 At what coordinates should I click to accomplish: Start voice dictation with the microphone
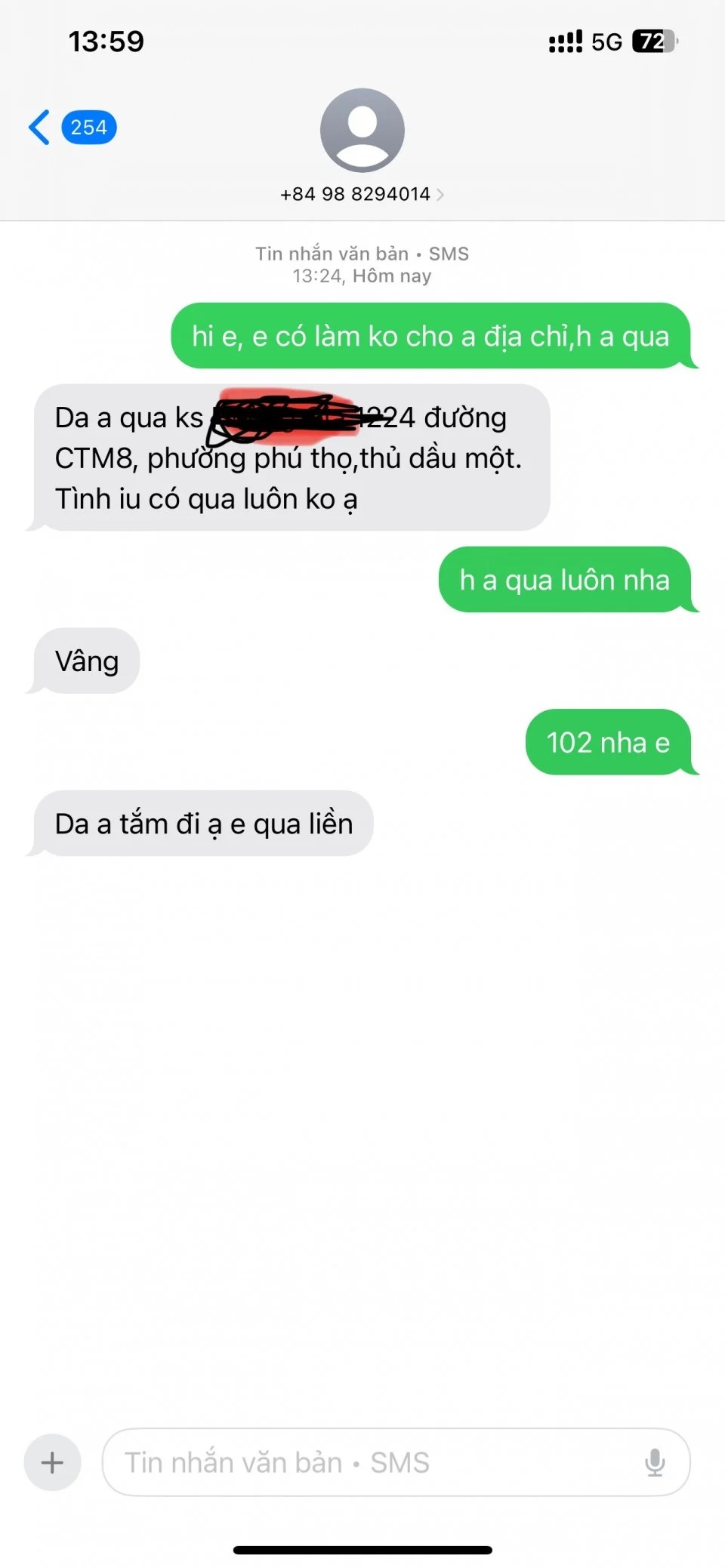[655, 1462]
